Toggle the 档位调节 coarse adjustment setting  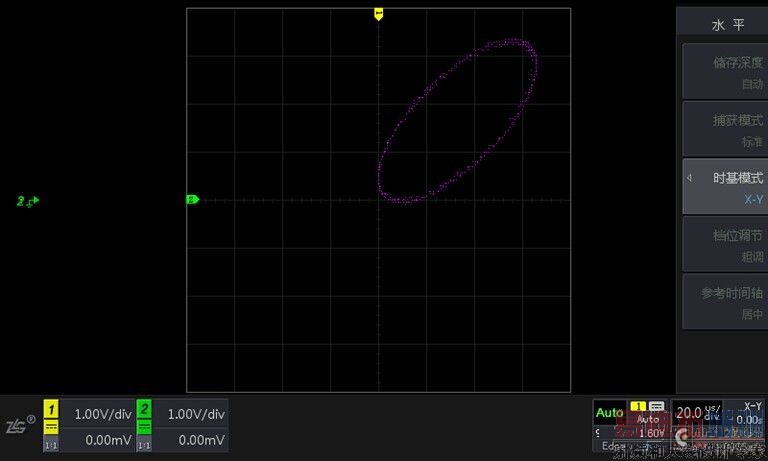[725, 244]
